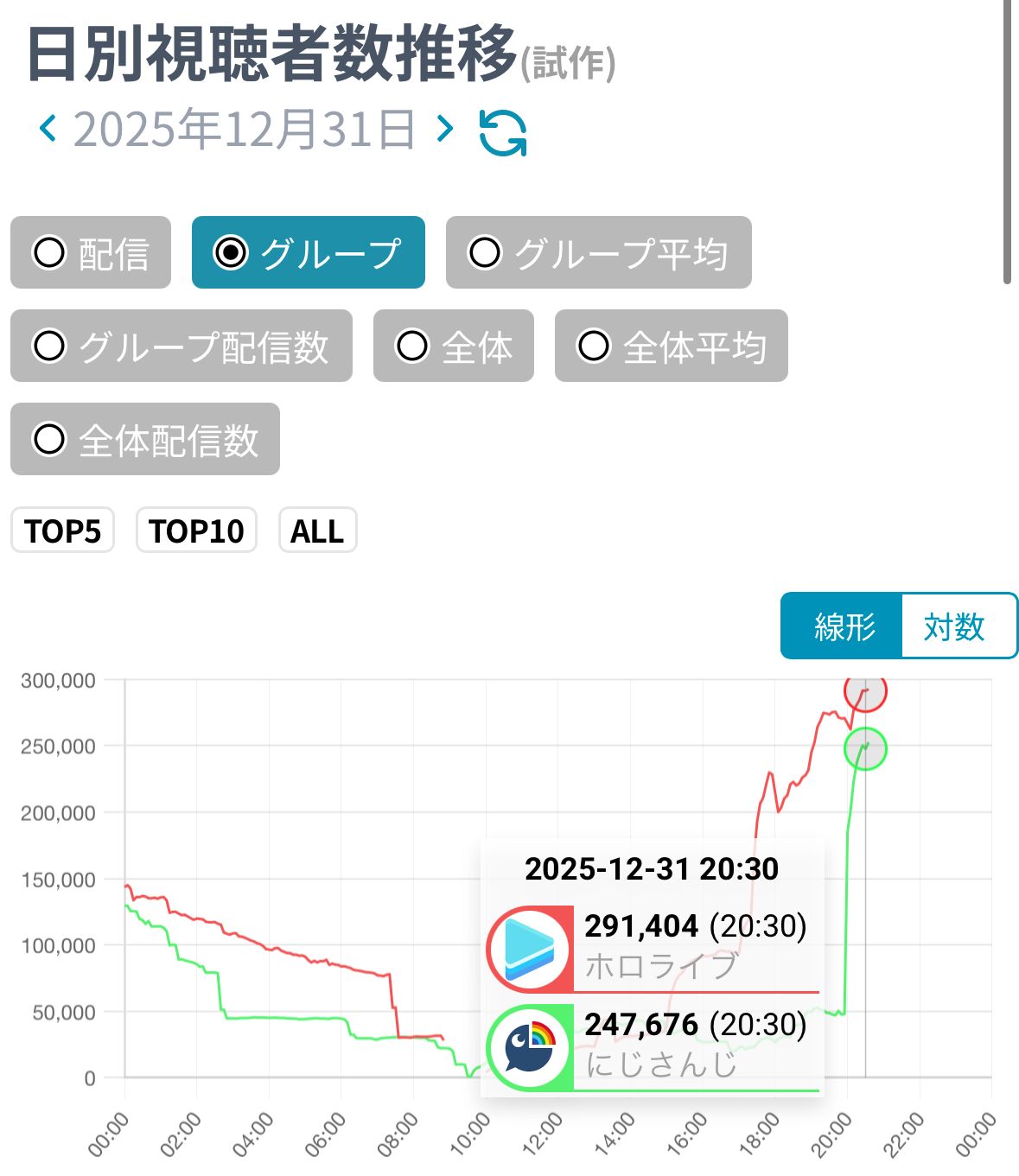Switch chart scale to 線形

coord(843,626)
